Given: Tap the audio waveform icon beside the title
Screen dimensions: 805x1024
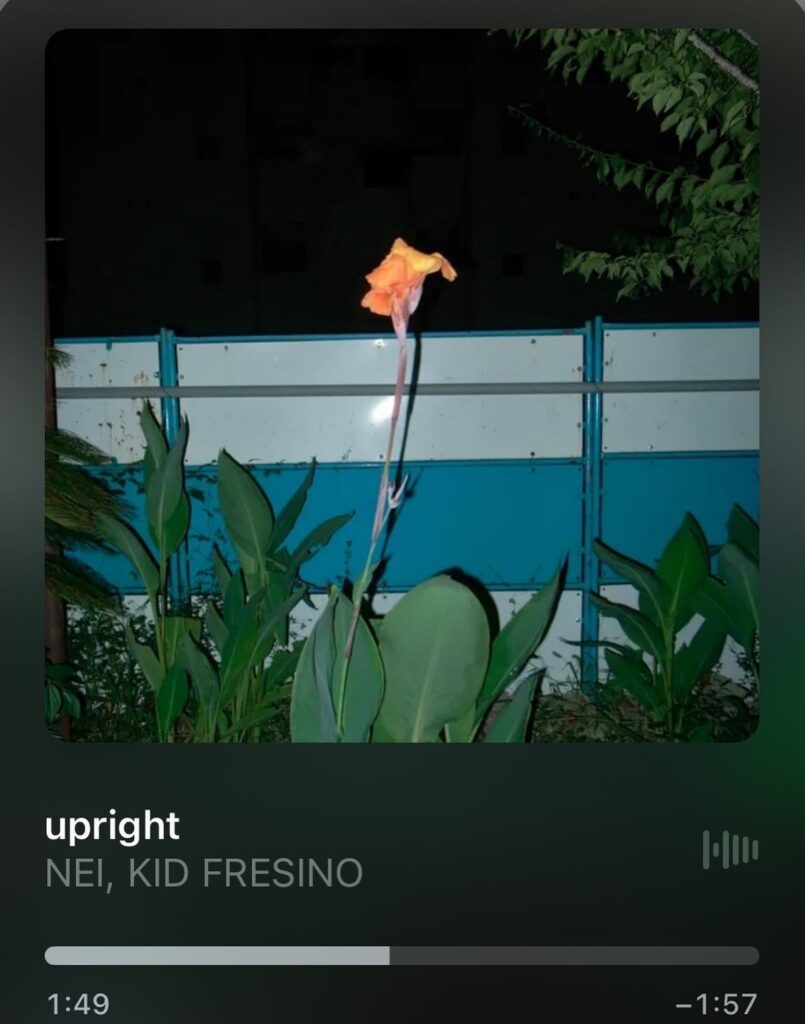Looking at the screenshot, I should tap(729, 850).
